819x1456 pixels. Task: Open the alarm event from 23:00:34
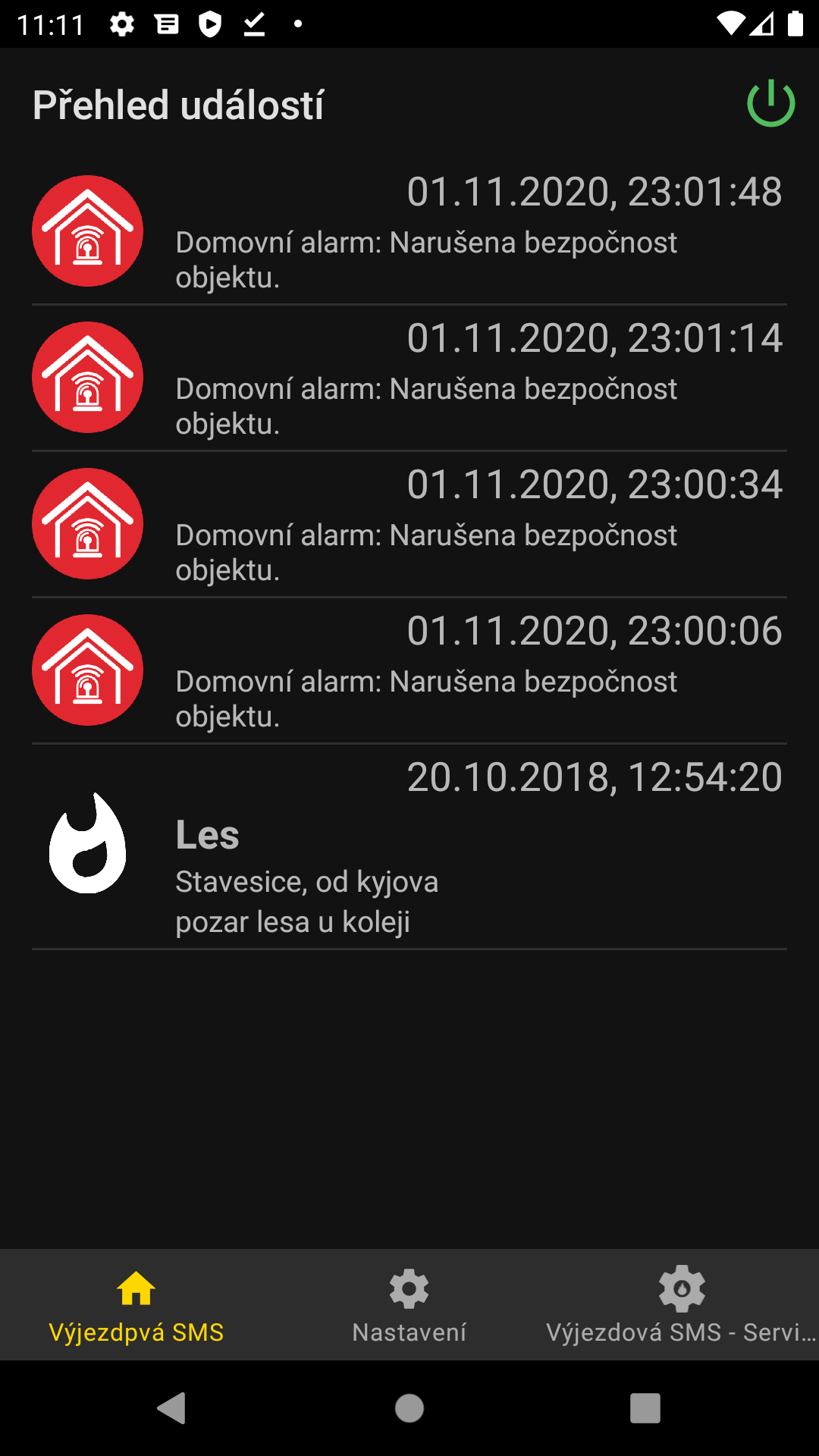pyautogui.click(x=409, y=524)
